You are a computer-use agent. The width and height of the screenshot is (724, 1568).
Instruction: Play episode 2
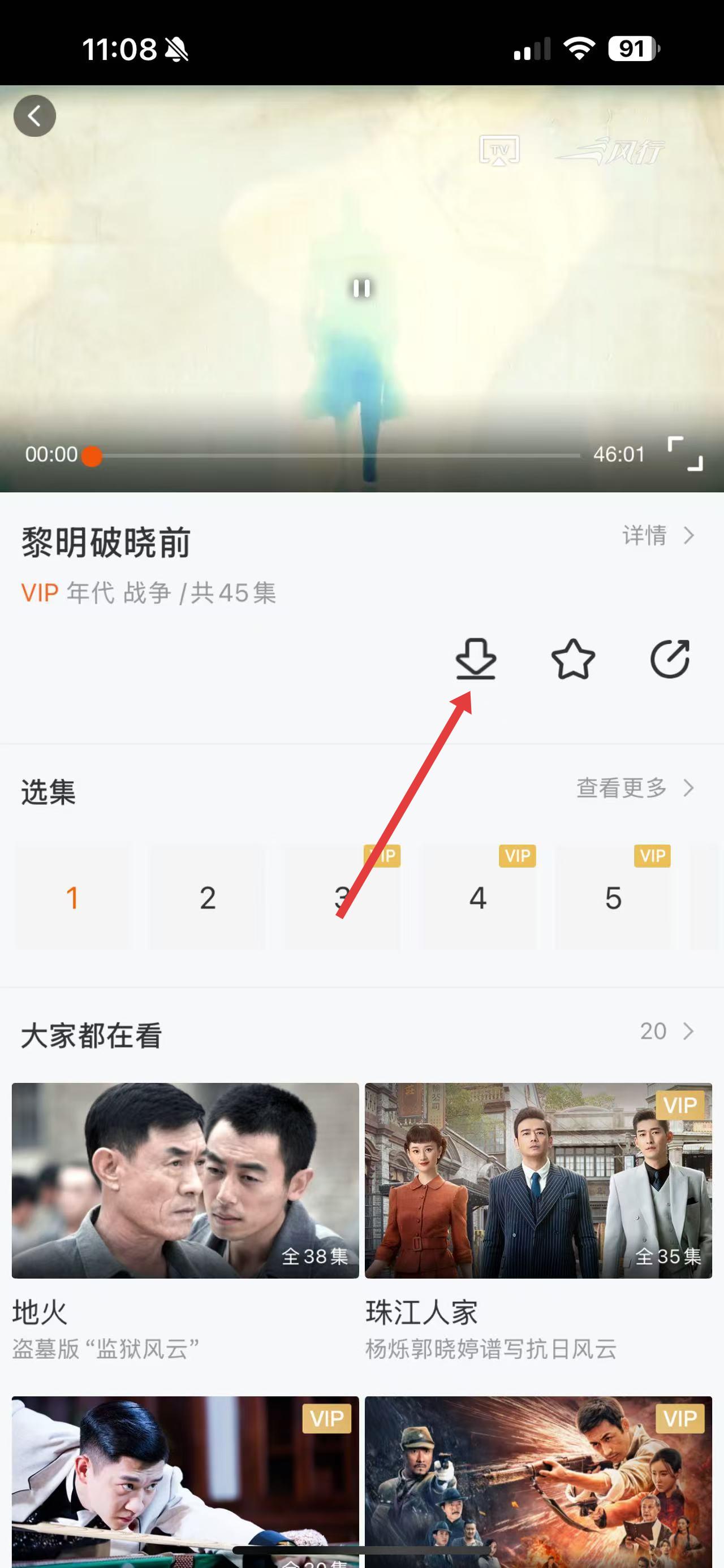point(208,897)
